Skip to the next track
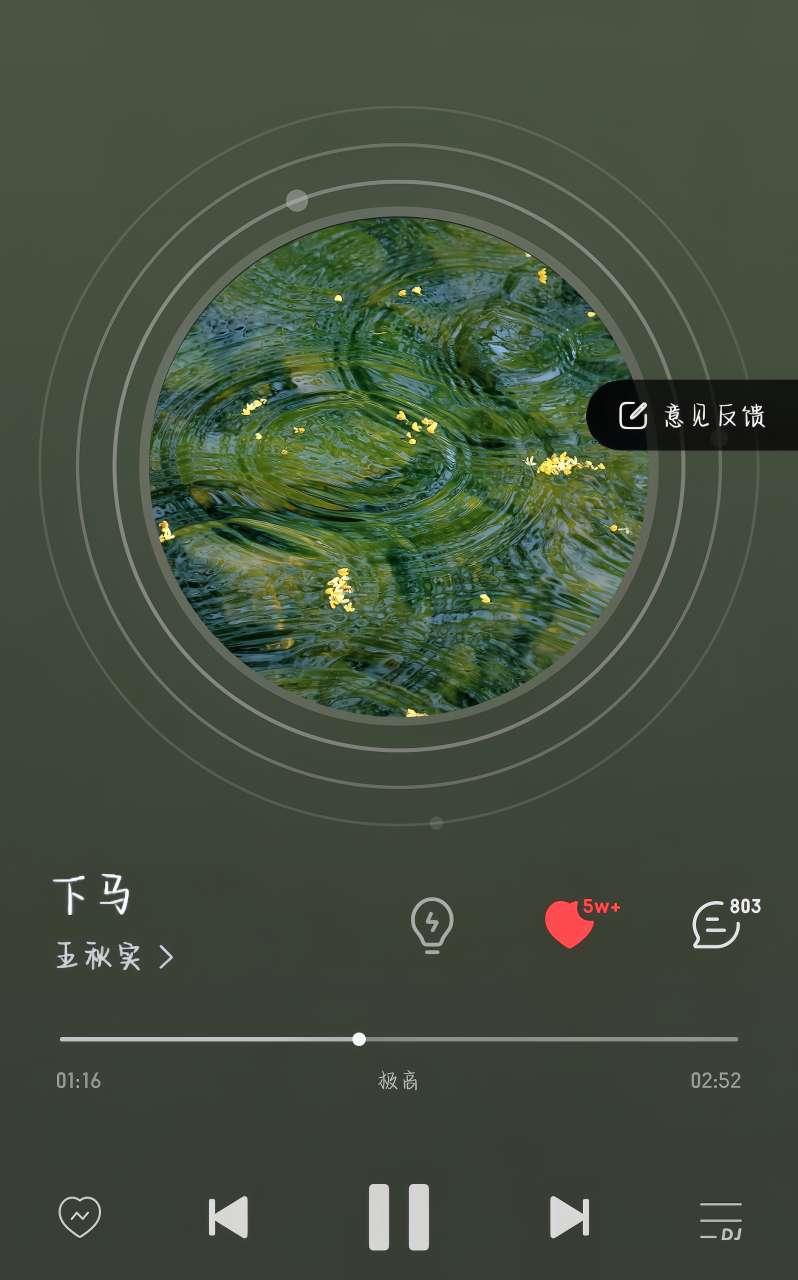 pos(569,1217)
